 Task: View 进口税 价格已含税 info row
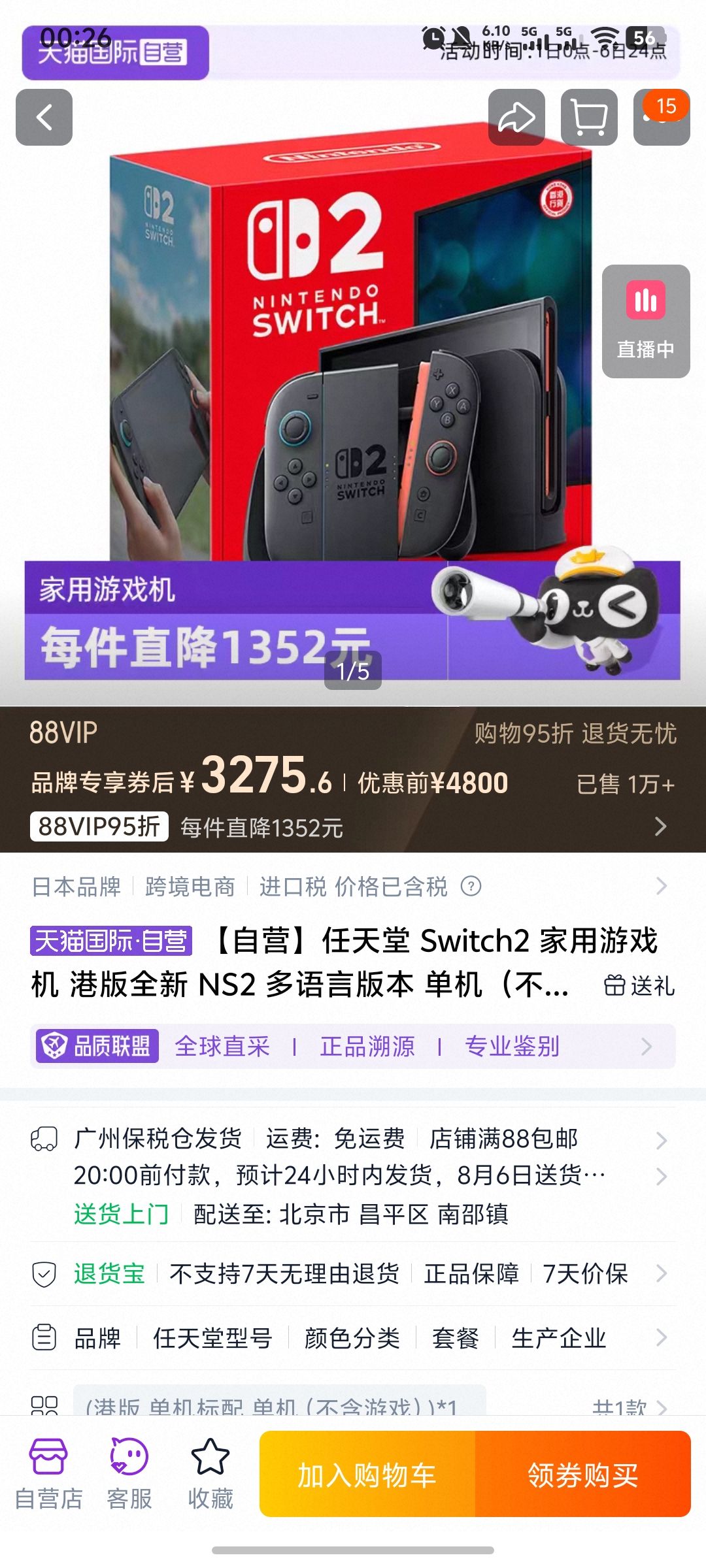point(353,887)
